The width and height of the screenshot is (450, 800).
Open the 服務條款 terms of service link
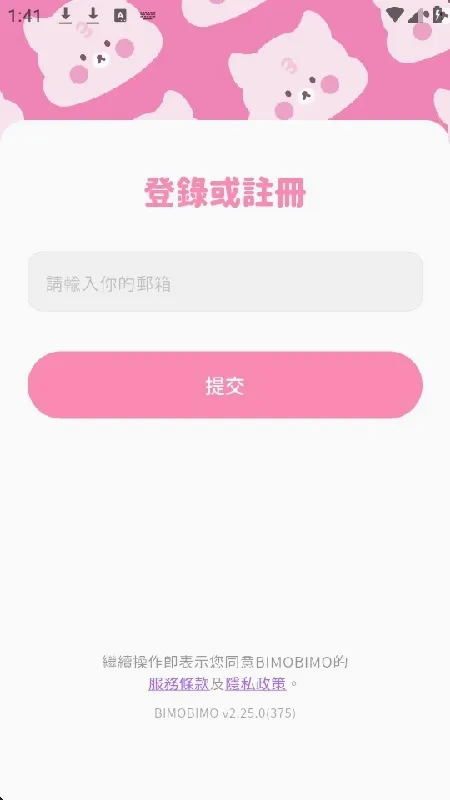pyautogui.click(x=179, y=684)
